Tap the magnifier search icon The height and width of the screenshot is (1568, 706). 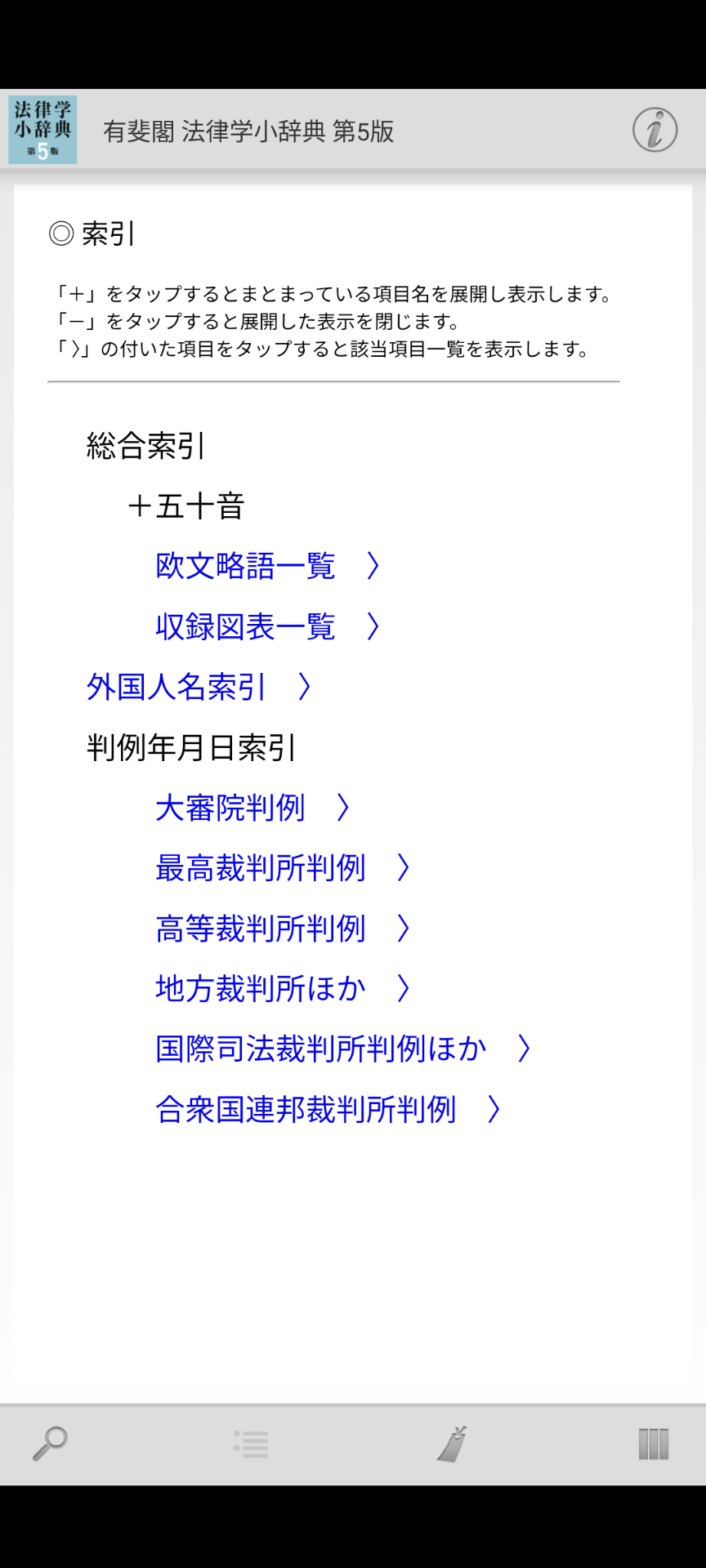point(50,1443)
